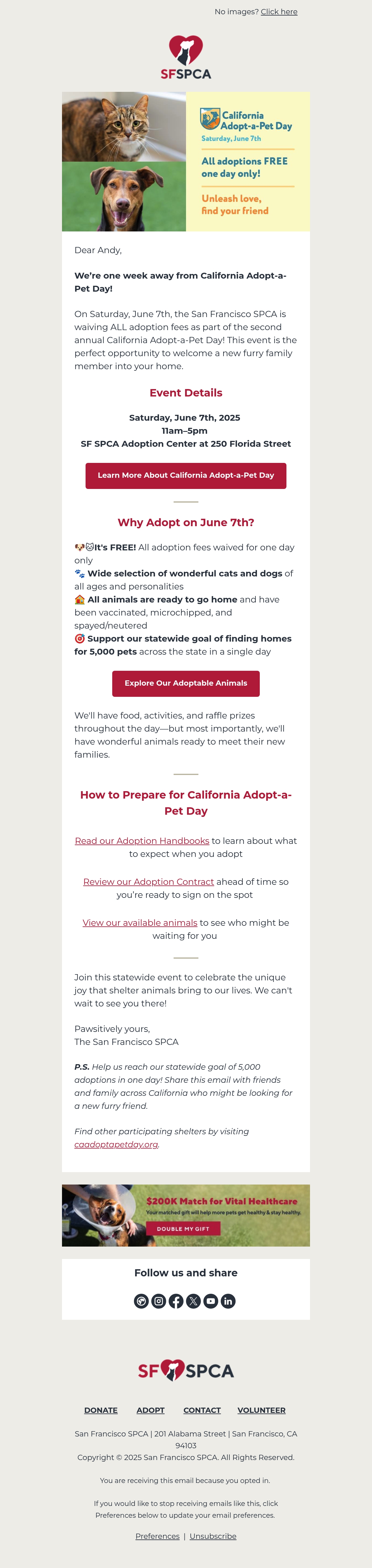Open the X (Twitter) icon

[x=193, y=1301]
